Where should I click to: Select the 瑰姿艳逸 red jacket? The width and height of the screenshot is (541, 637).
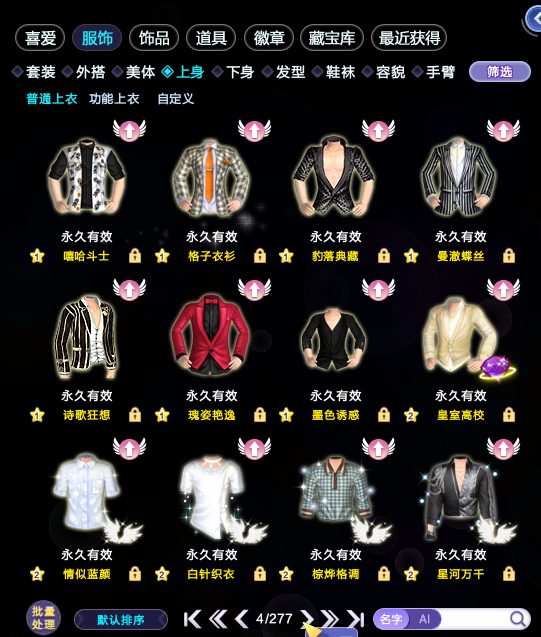(x=211, y=334)
